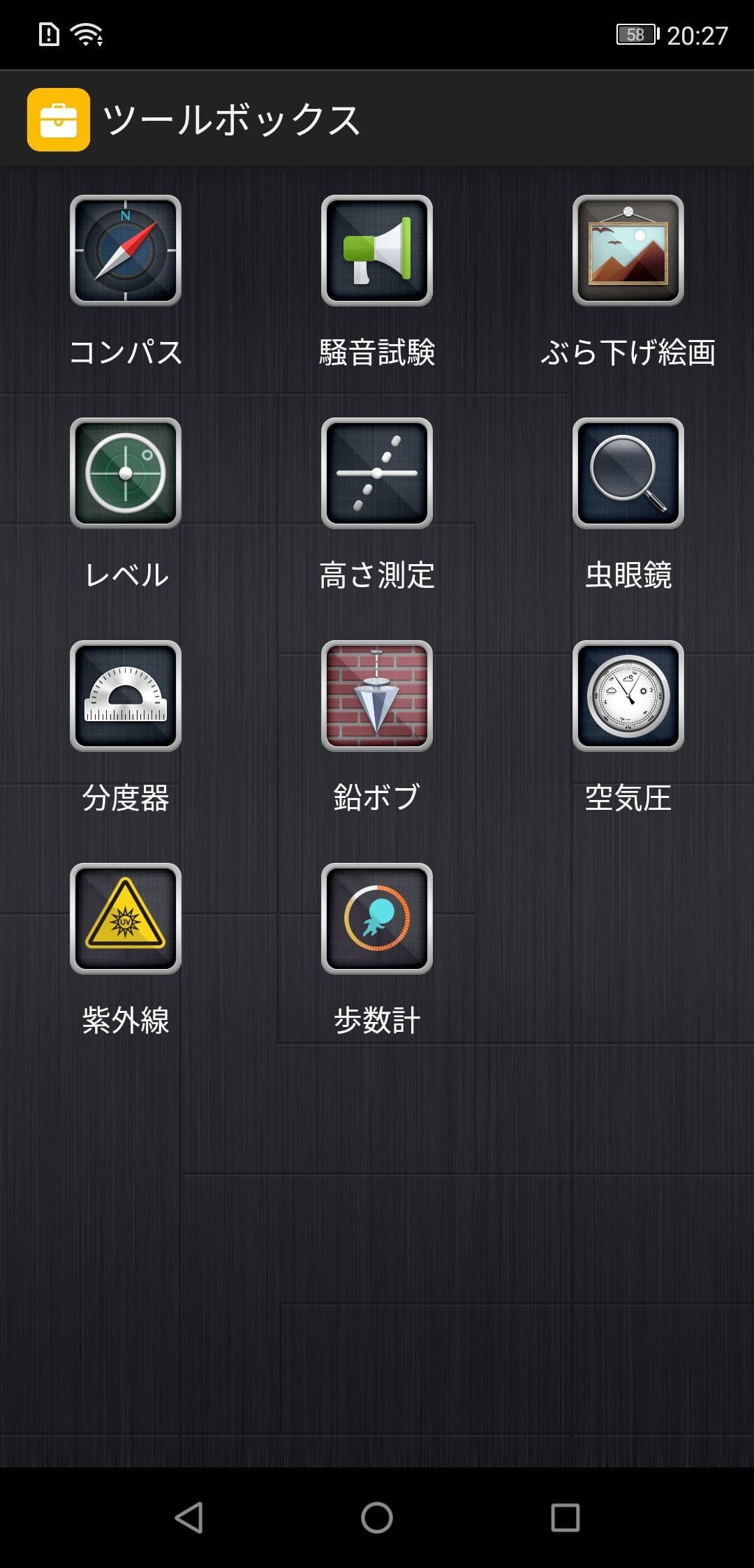The height and width of the screenshot is (1568, 754).
Task: Select the レベル level tool
Action: 126,473
